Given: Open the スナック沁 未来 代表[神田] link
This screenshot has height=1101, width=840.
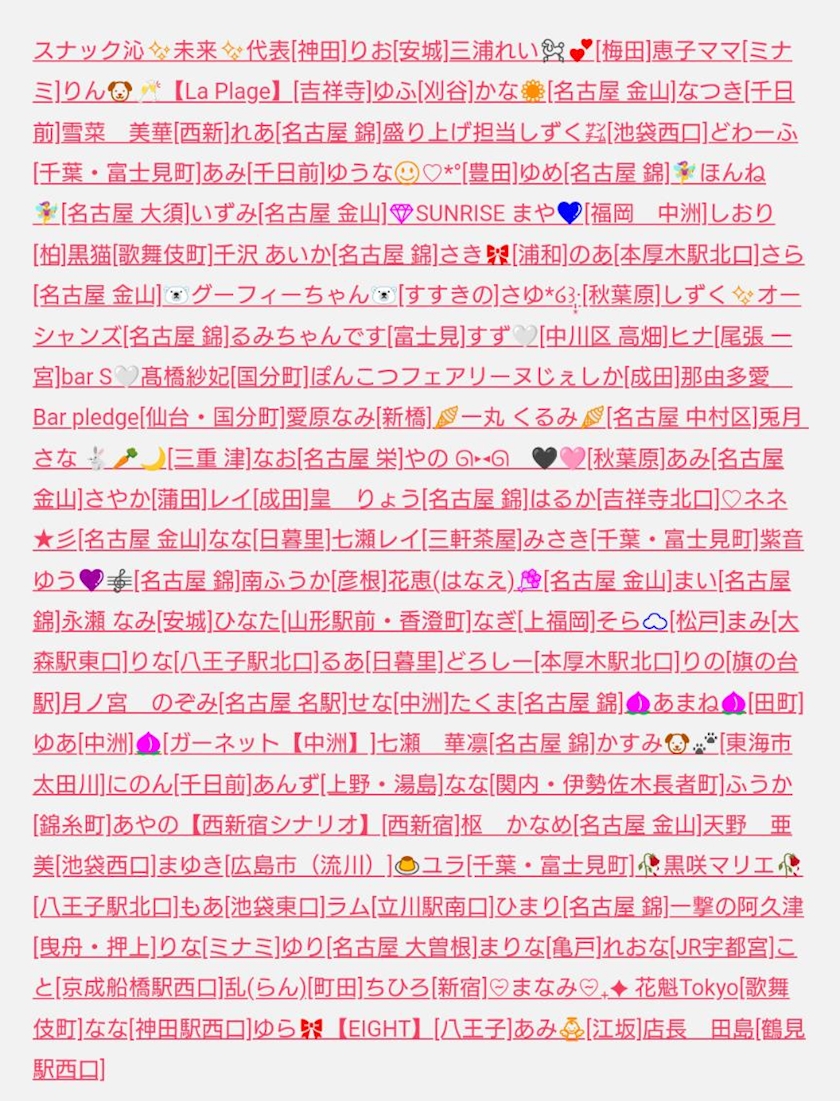Looking at the screenshot, I should [x=190, y=51].
